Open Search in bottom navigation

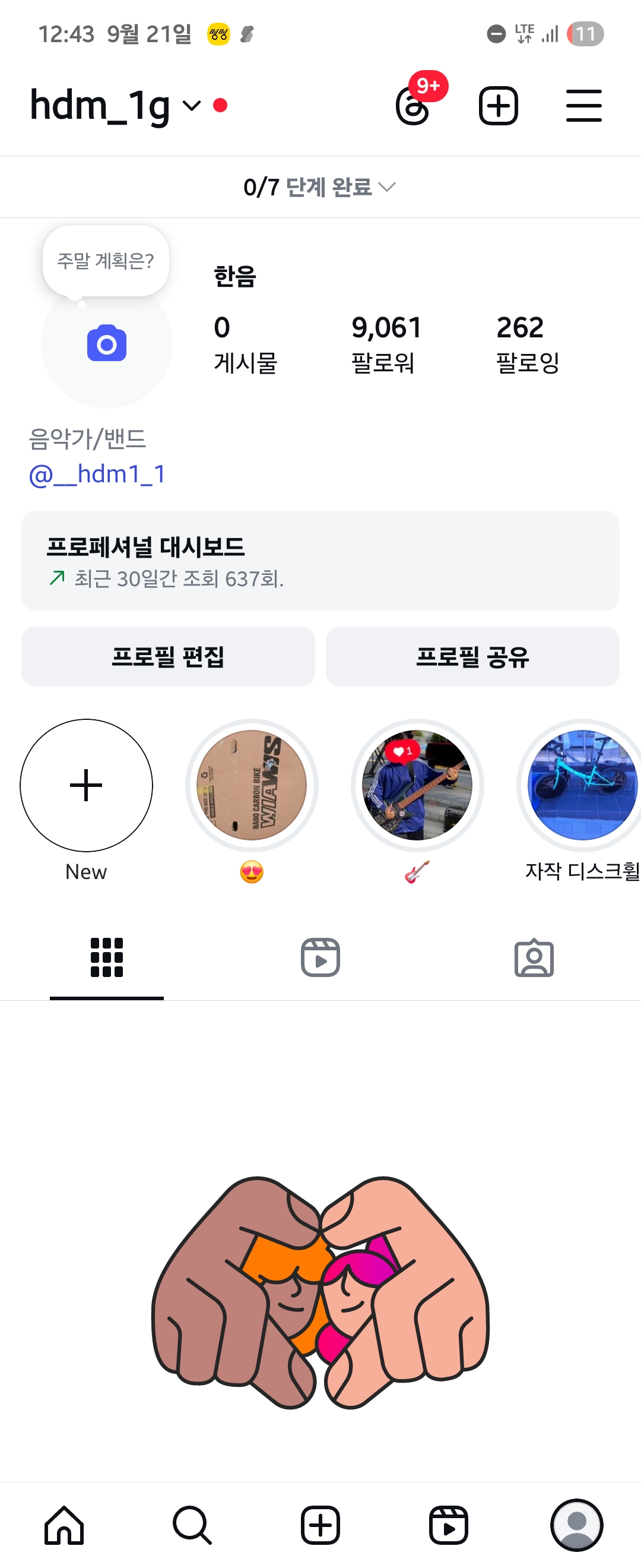coord(192,1525)
